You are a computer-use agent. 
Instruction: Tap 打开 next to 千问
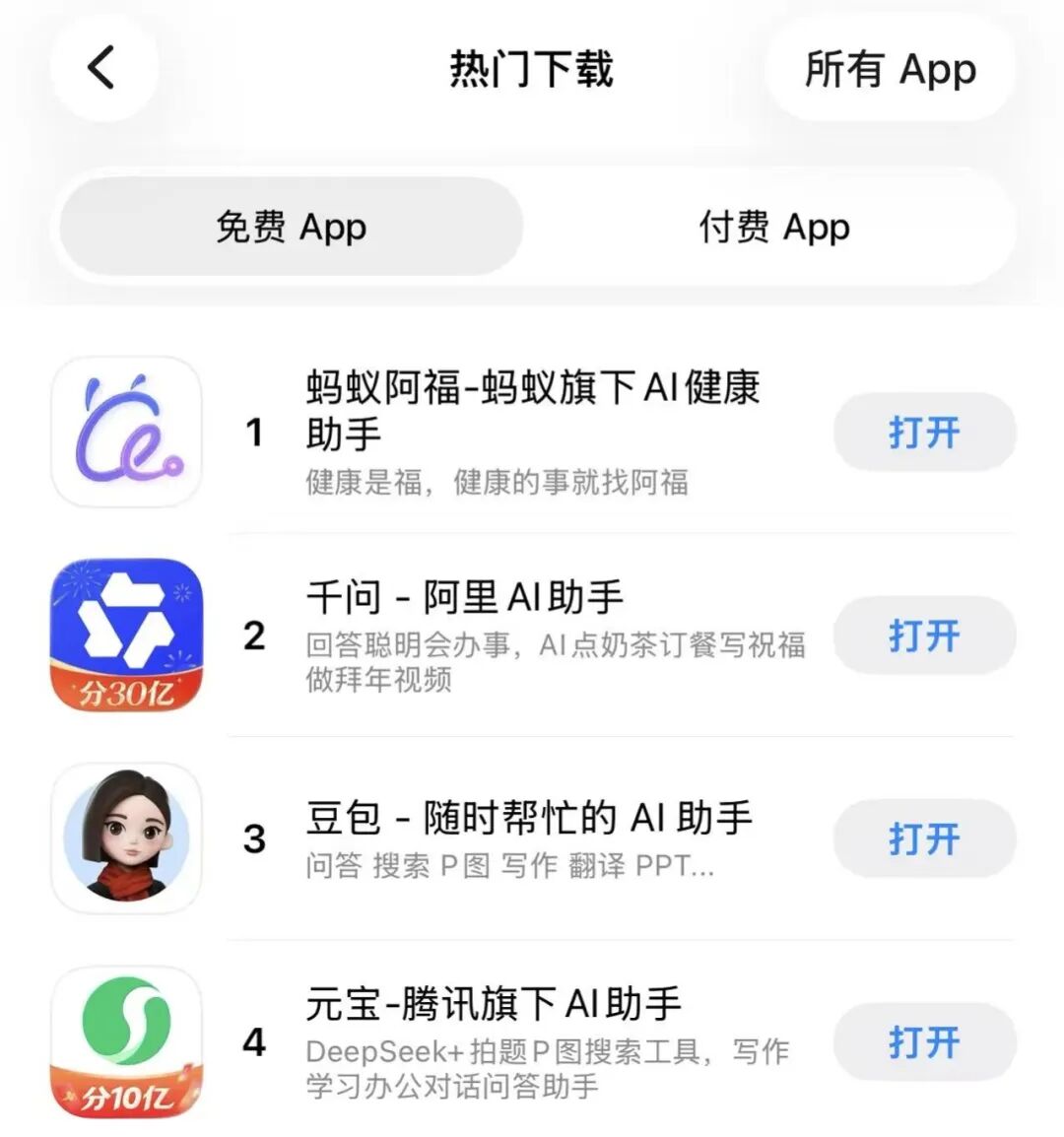pyautogui.click(x=923, y=635)
